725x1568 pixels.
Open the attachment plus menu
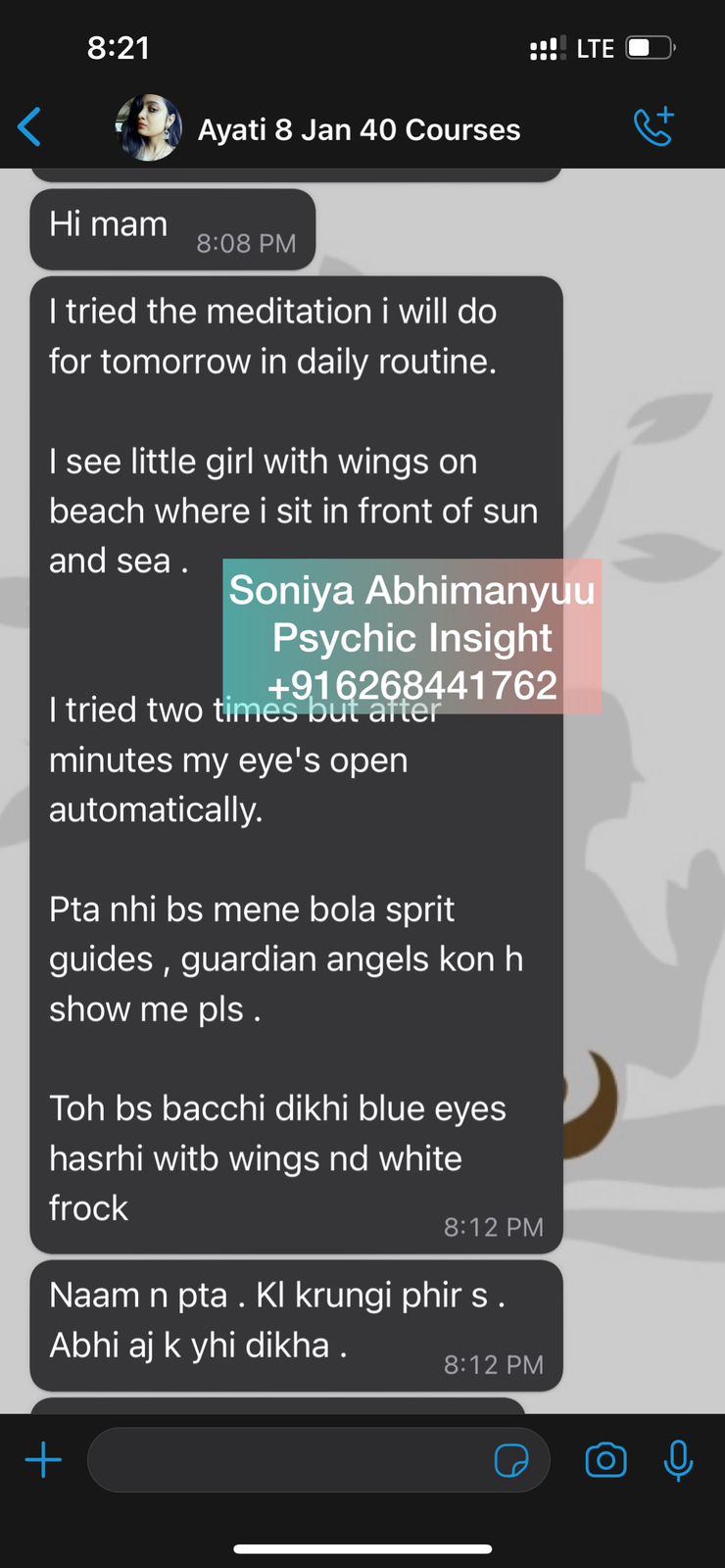43,1460
